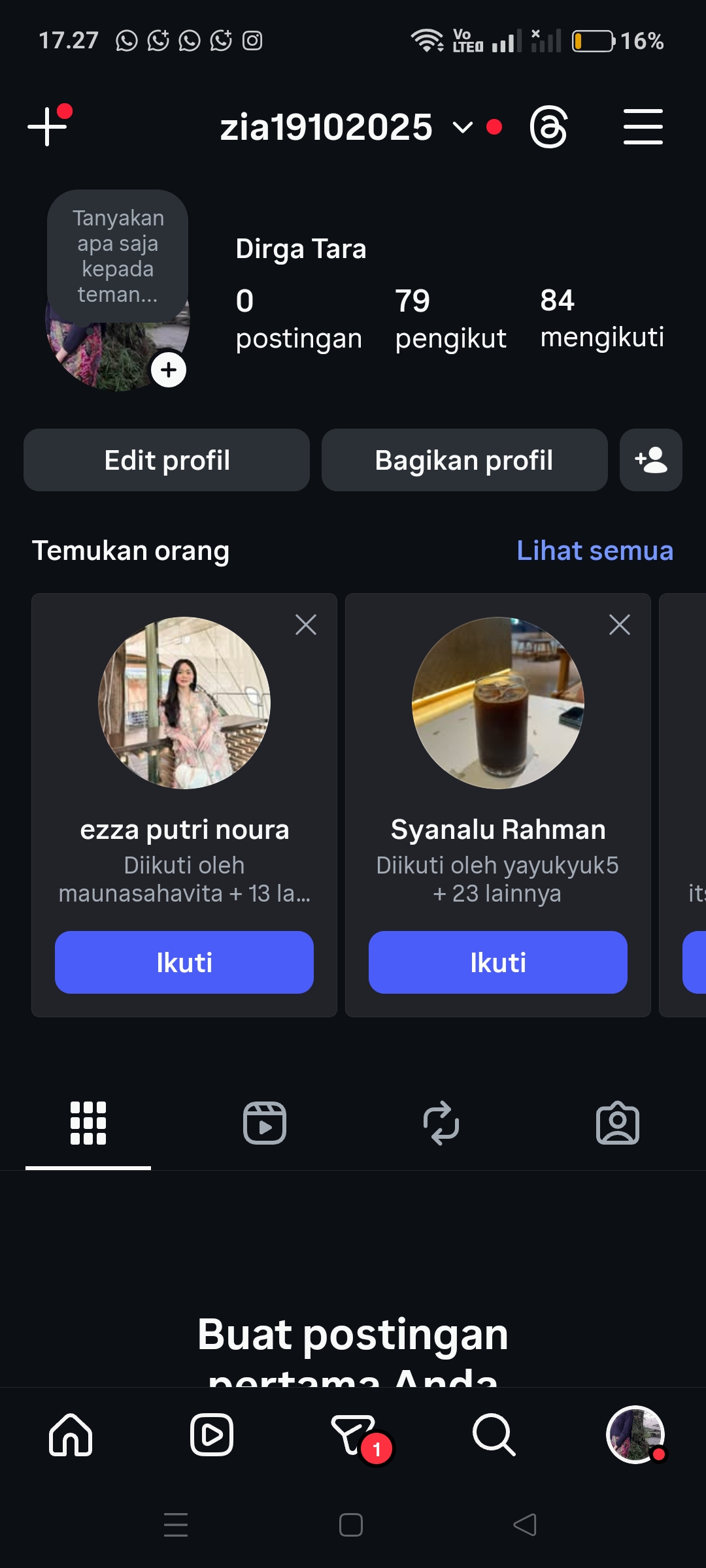
Task: Open the account switcher zia19102025
Action: [345, 127]
